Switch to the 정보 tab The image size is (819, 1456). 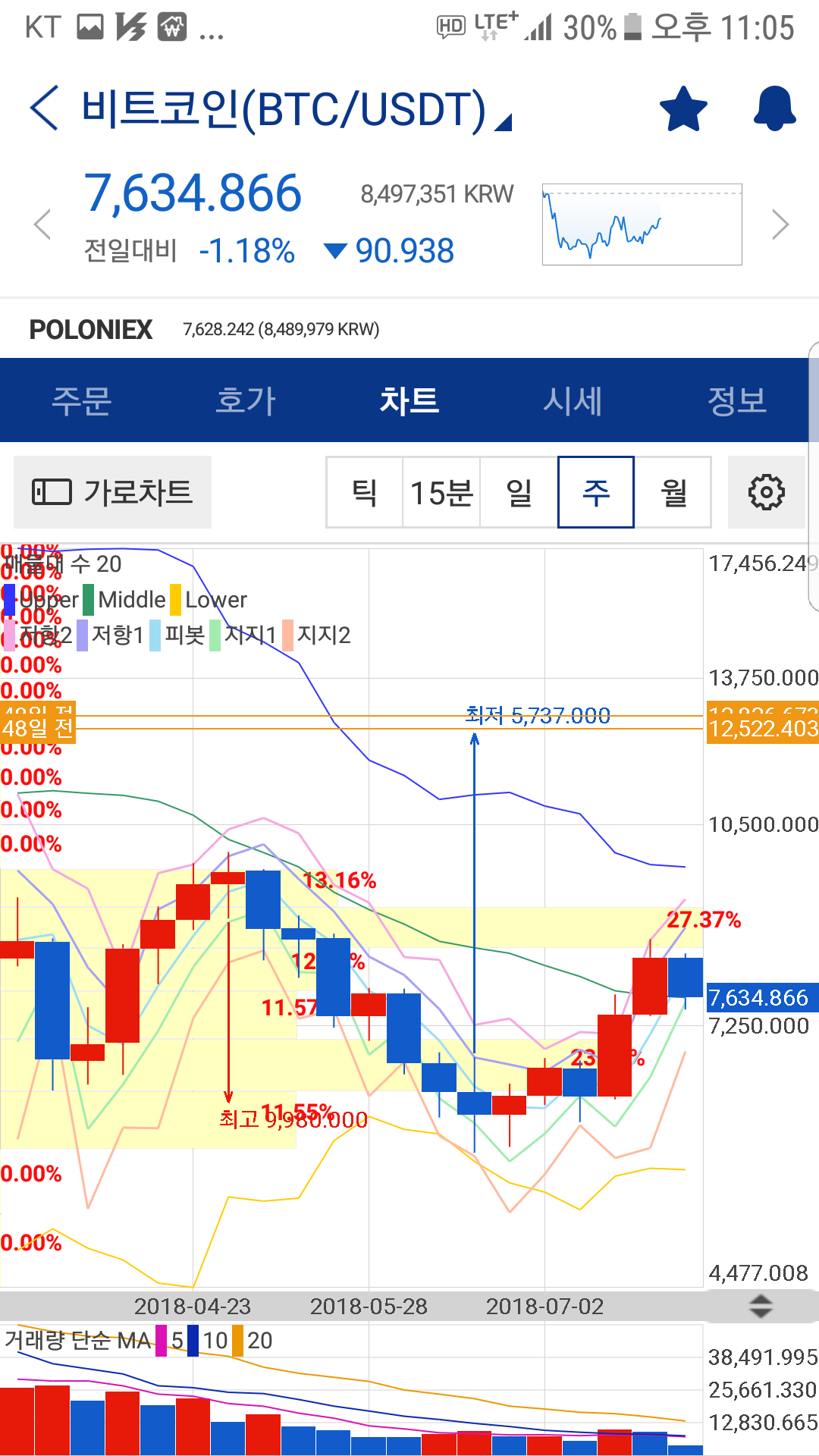[737, 400]
